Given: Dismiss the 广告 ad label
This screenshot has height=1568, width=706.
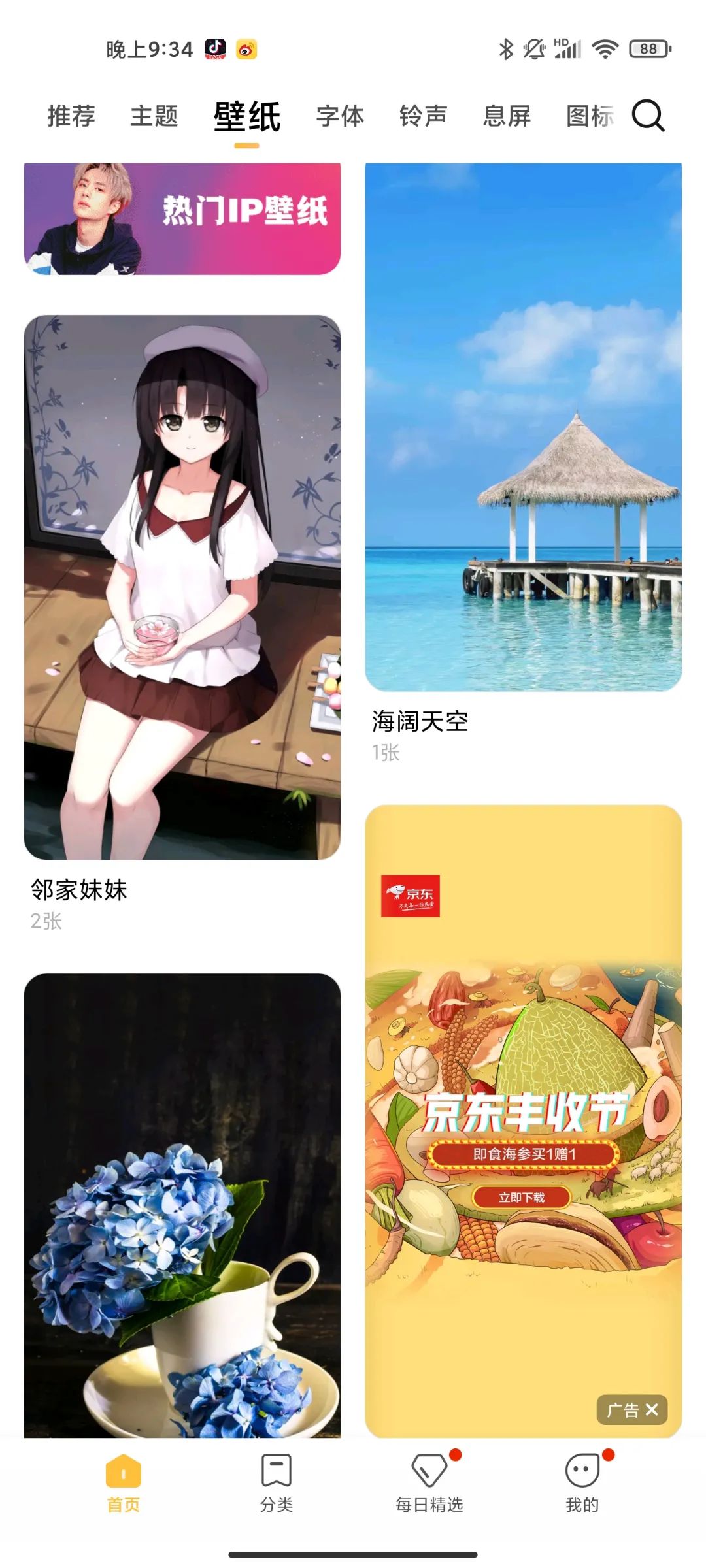Looking at the screenshot, I should [651, 1410].
